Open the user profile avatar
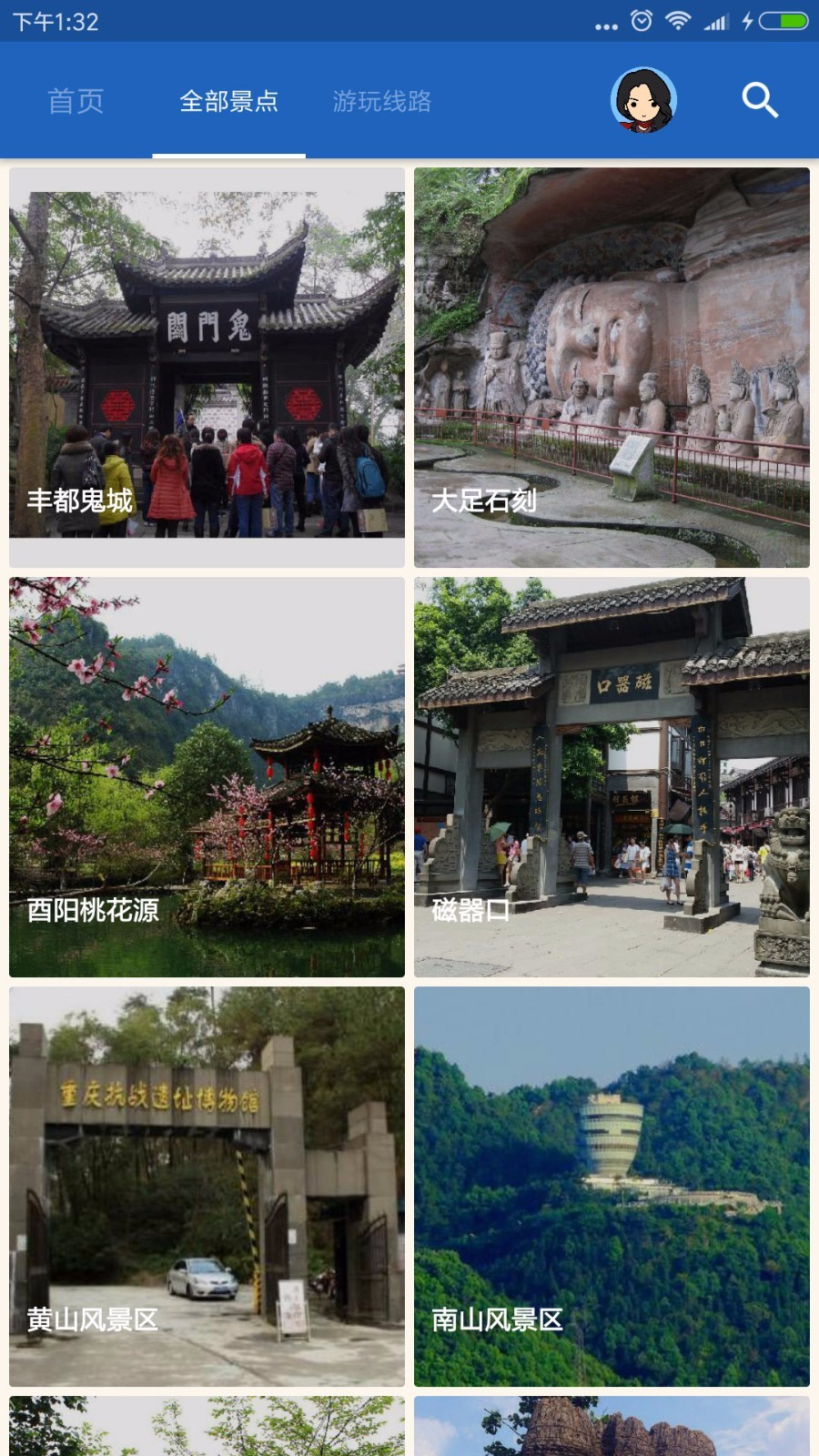Viewport: 819px width, 1456px height. click(x=644, y=101)
